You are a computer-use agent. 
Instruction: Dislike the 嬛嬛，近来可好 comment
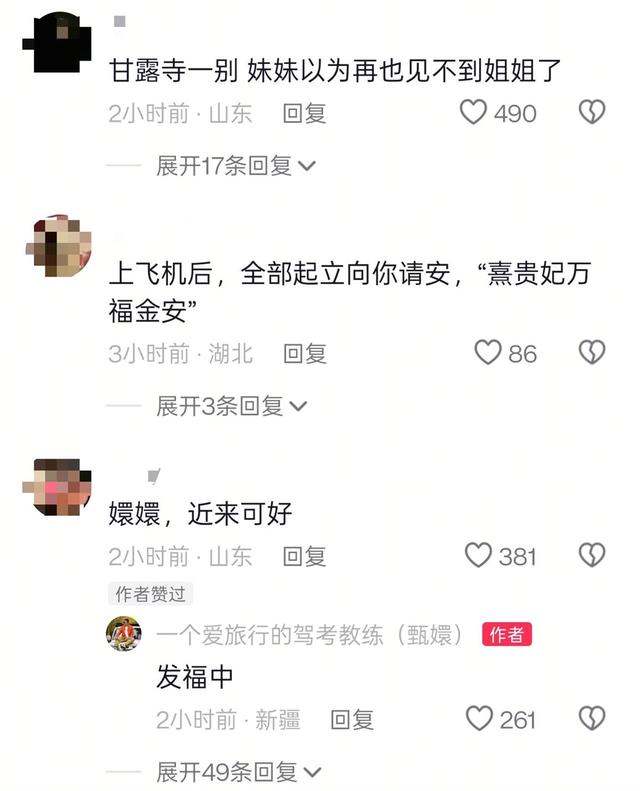(x=592, y=556)
